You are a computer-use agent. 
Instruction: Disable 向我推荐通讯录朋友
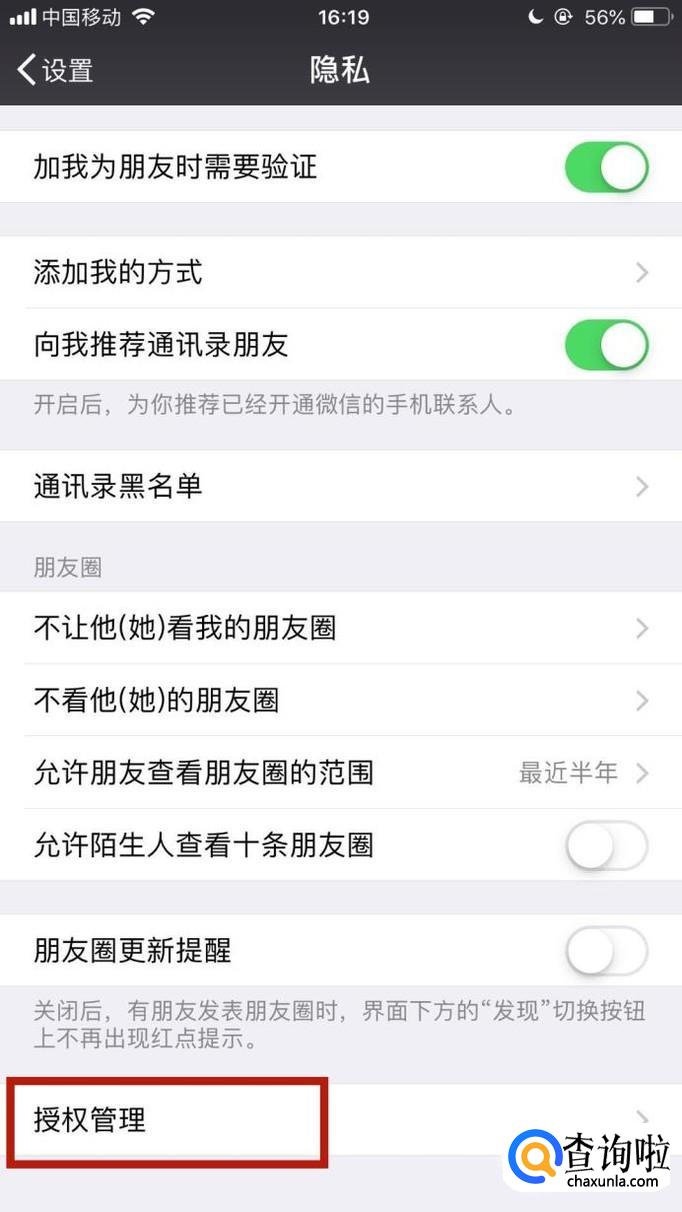tap(606, 345)
